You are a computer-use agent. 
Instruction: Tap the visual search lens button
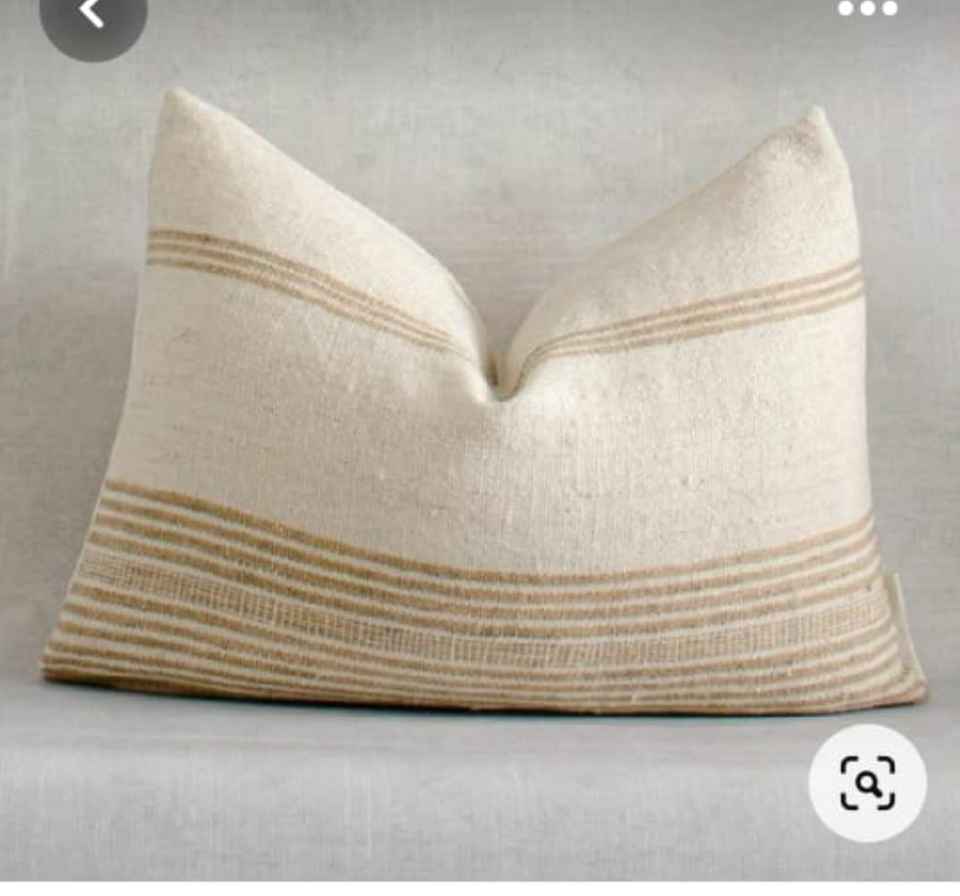point(868,783)
